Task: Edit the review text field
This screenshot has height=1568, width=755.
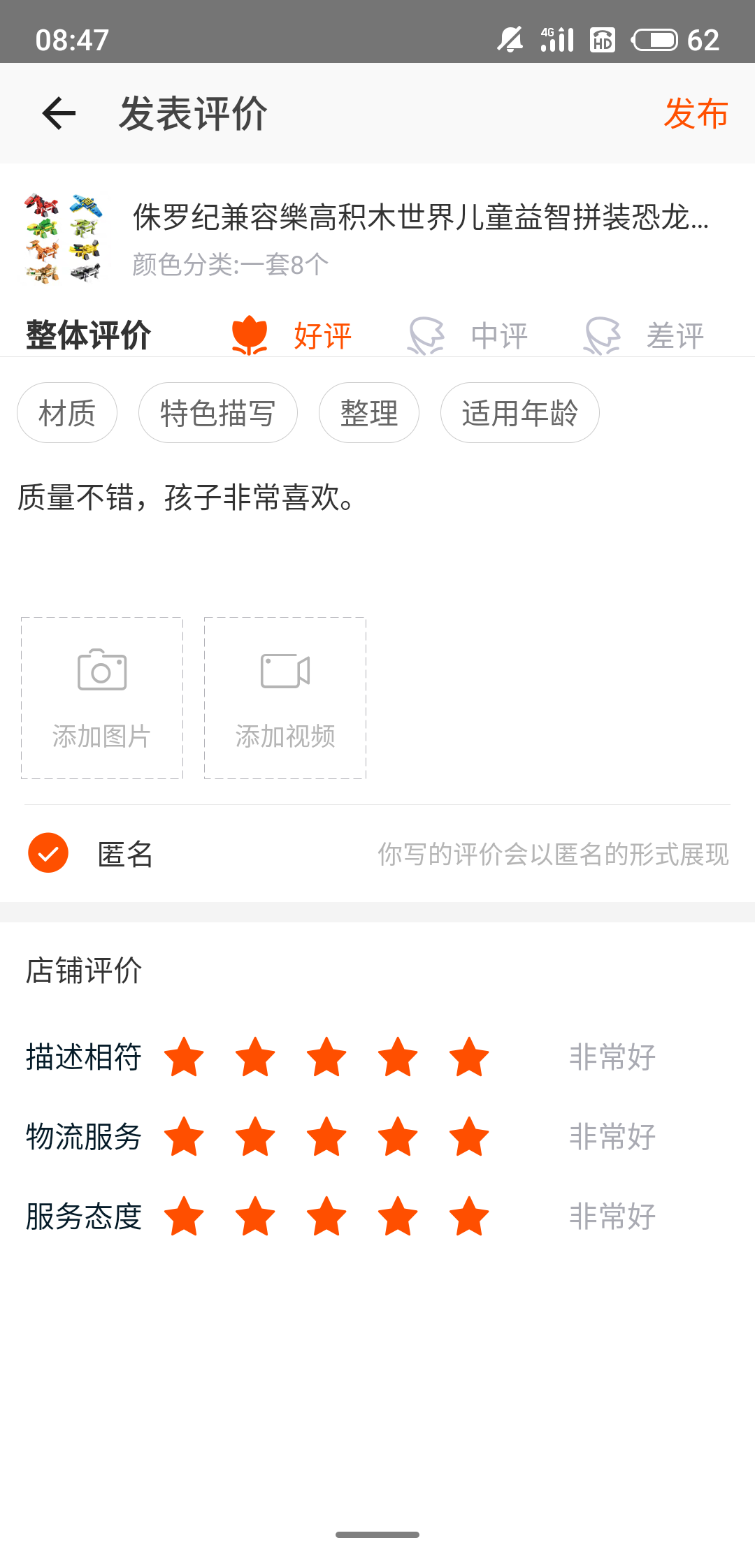Action: pos(377,531)
